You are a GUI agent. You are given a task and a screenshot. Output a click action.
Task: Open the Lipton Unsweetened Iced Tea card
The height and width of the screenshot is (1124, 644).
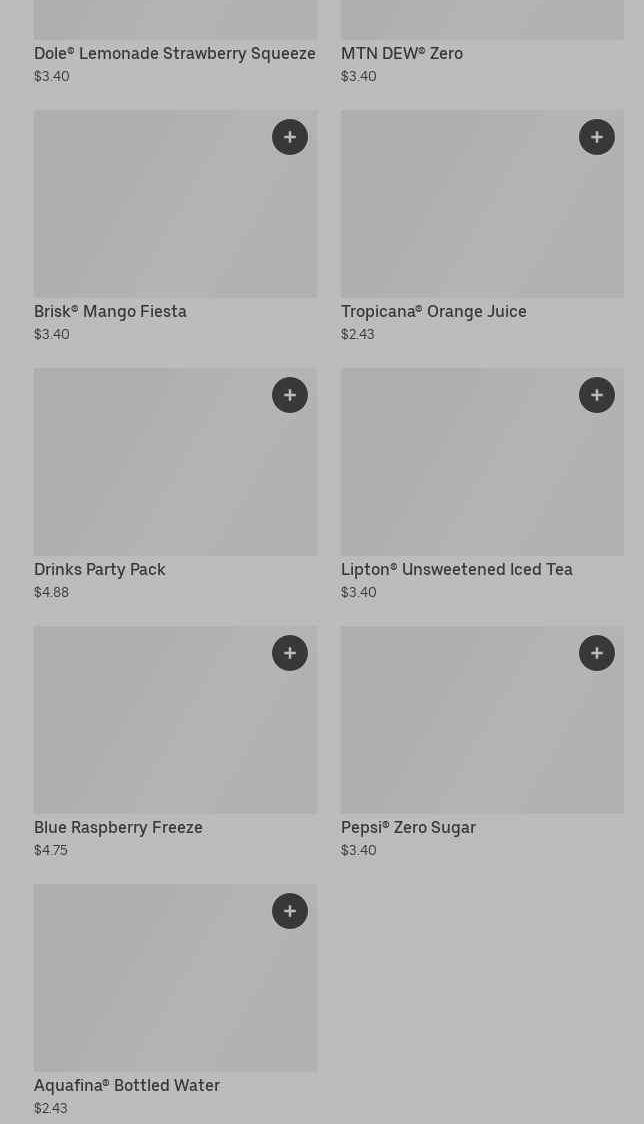click(x=482, y=485)
